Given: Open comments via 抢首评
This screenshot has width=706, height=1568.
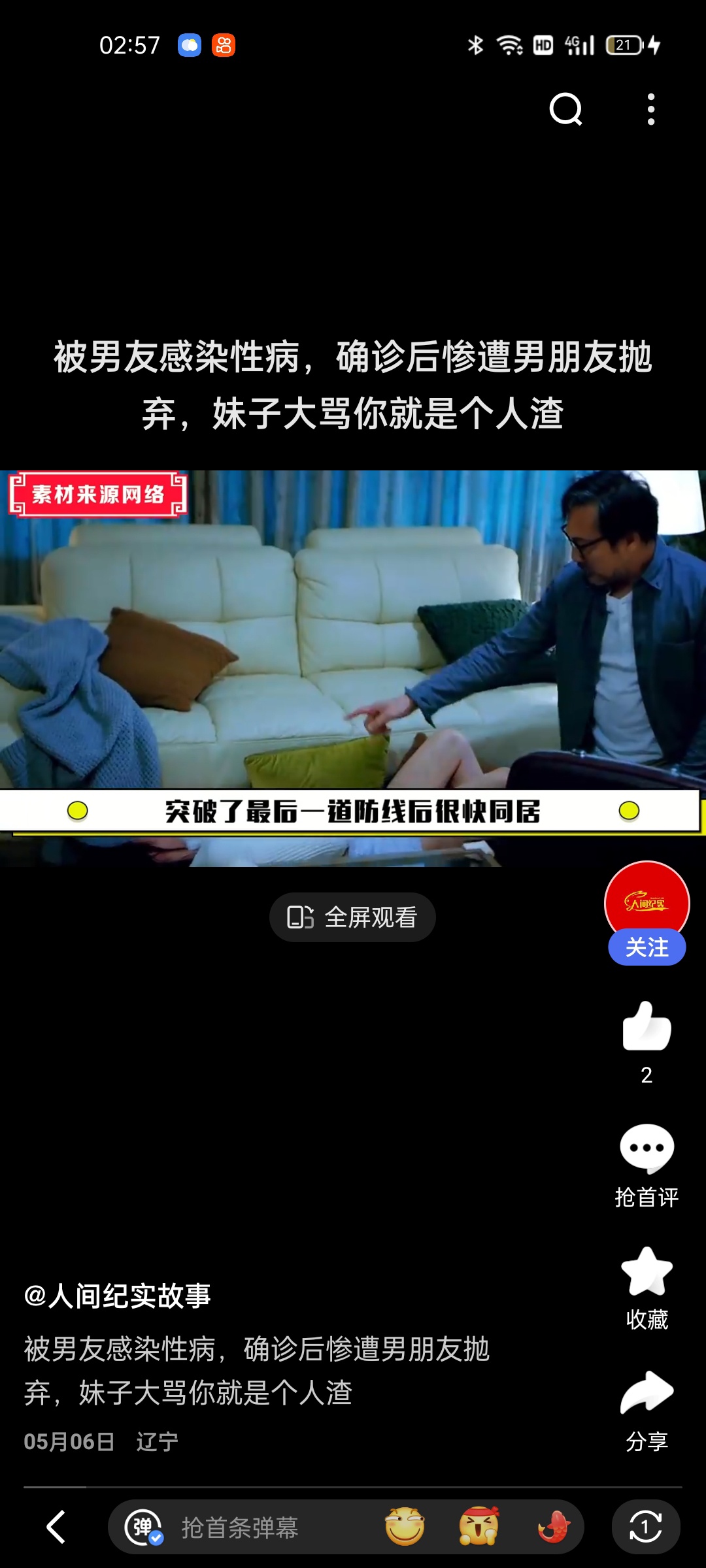Looking at the screenshot, I should [647, 1150].
